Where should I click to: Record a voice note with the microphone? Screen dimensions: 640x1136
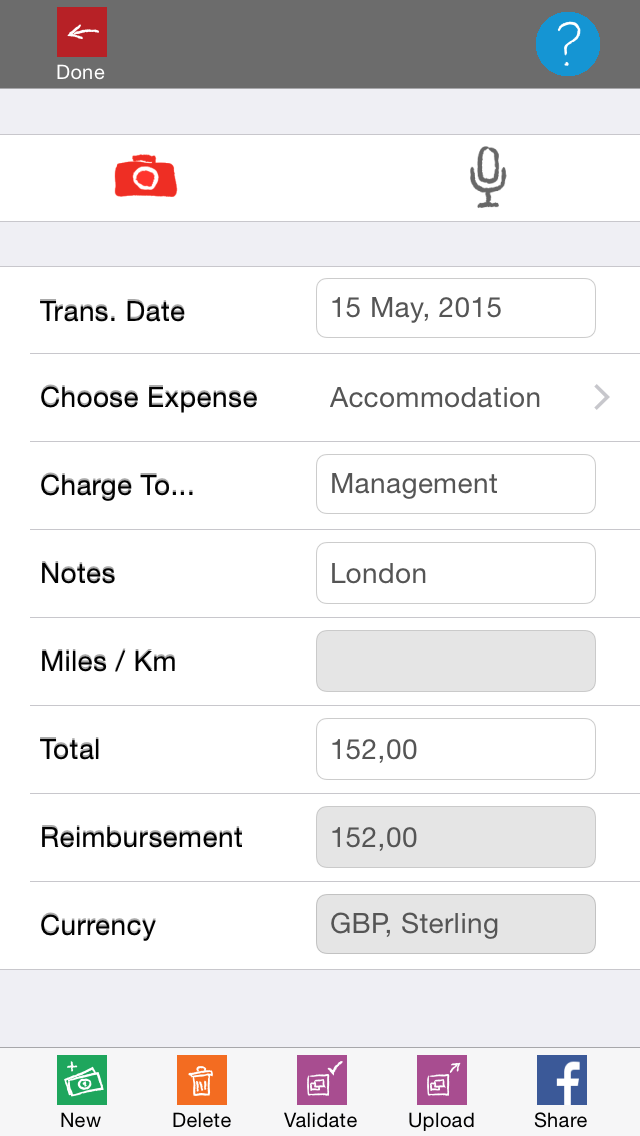[487, 178]
